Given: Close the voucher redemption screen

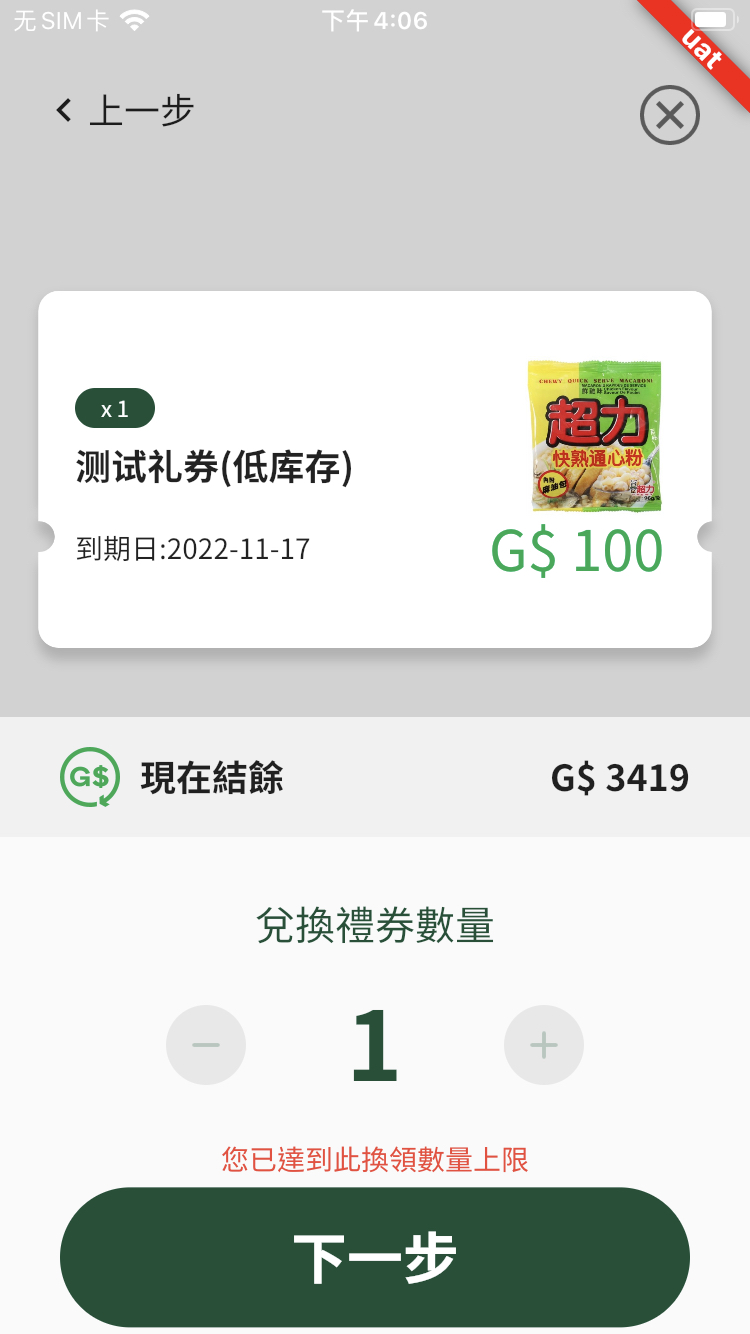Looking at the screenshot, I should click(669, 116).
